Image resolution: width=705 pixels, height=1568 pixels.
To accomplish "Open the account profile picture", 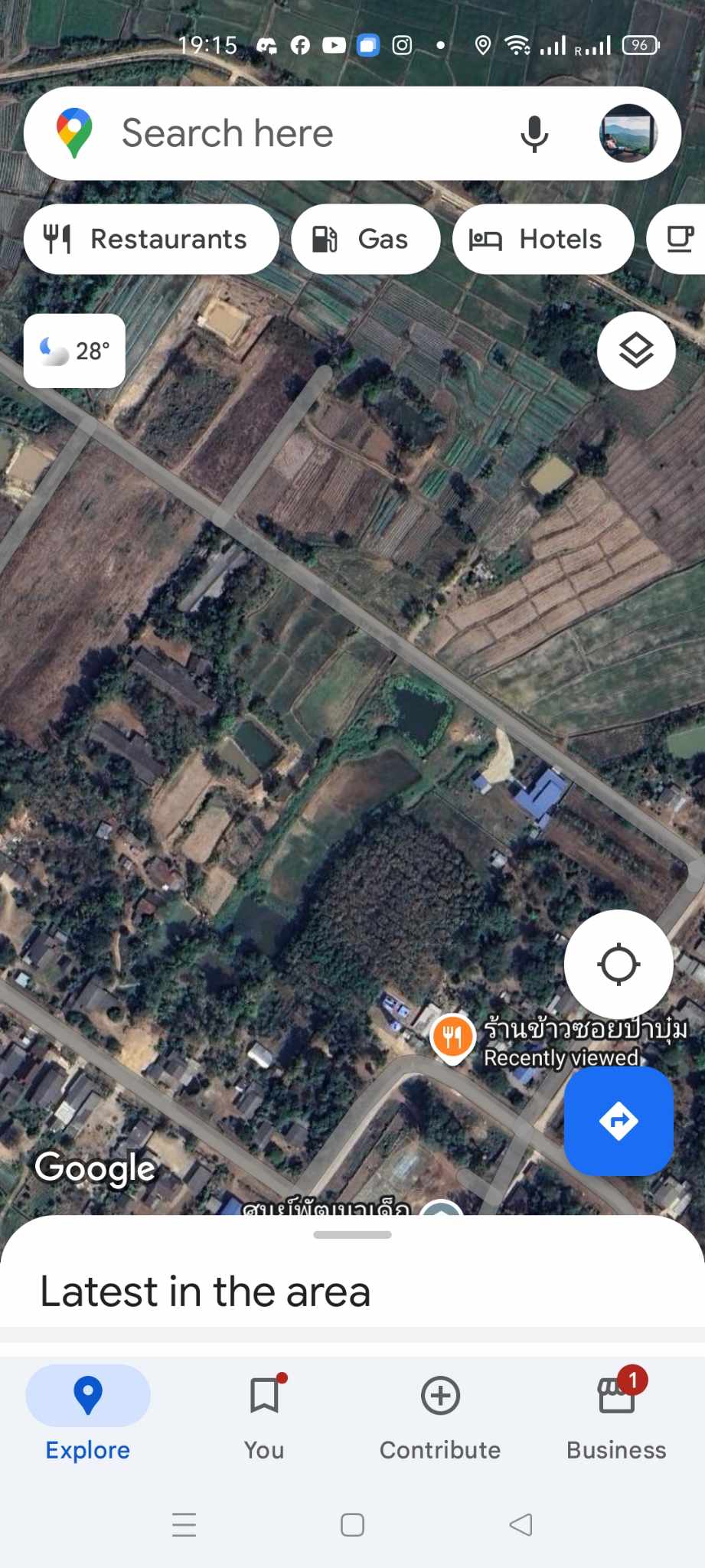I will tap(628, 133).
